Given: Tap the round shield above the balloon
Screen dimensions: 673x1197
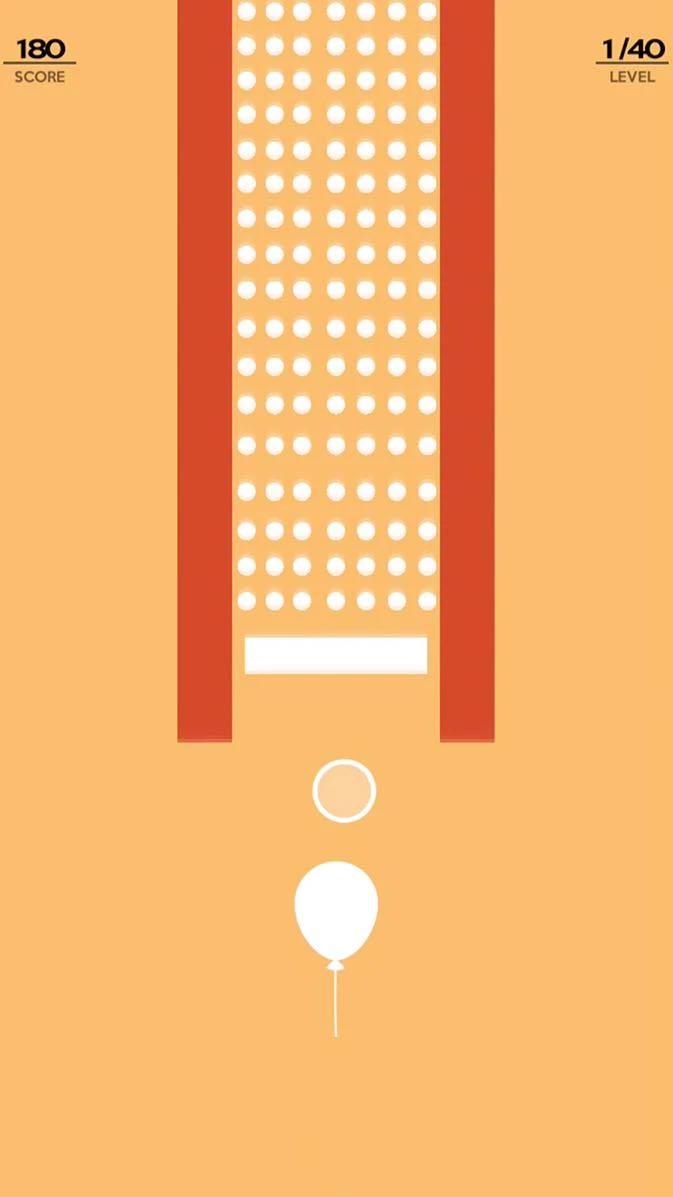Looking at the screenshot, I should [x=344, y=791].
